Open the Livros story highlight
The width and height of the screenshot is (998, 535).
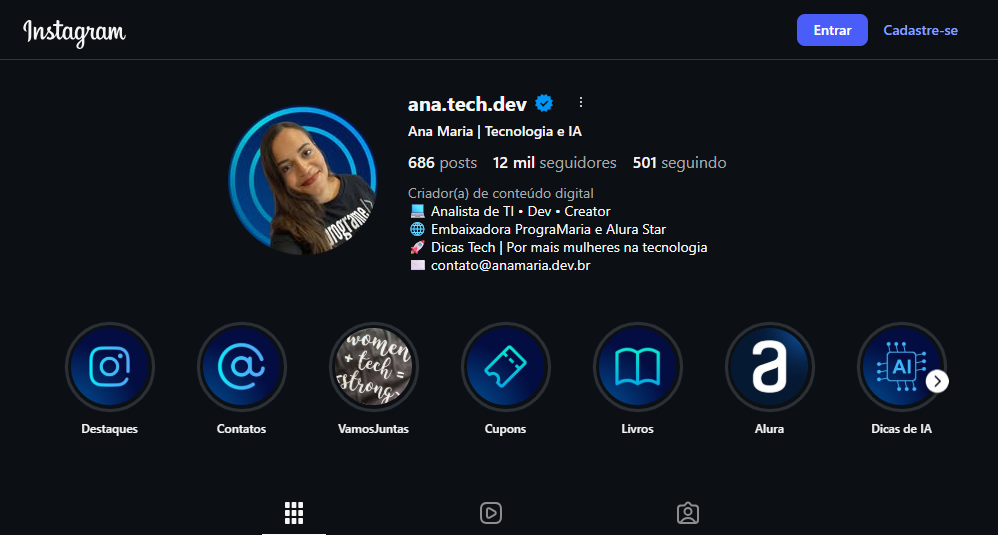pos(638,367)
